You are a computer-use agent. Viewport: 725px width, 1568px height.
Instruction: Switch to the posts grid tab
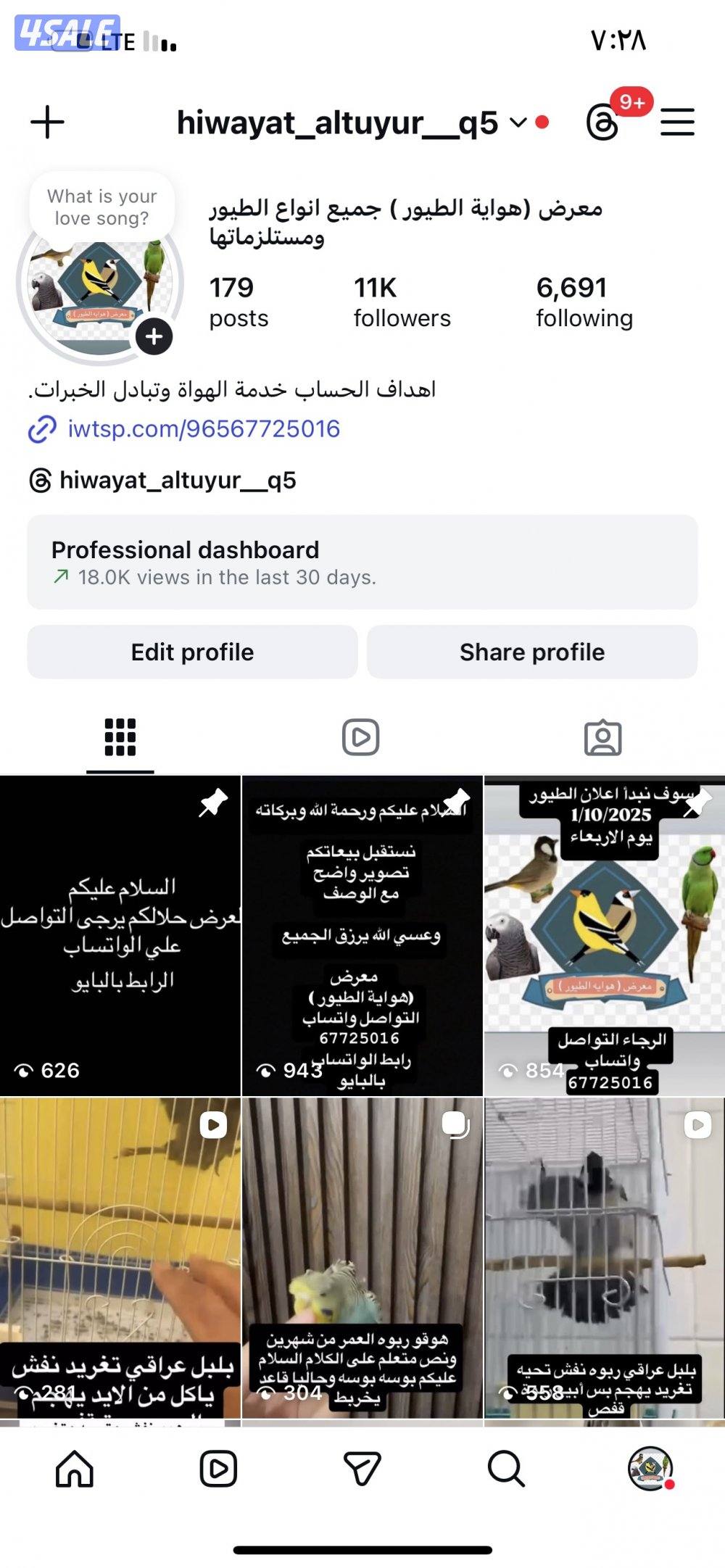click(x=120, y=737)
